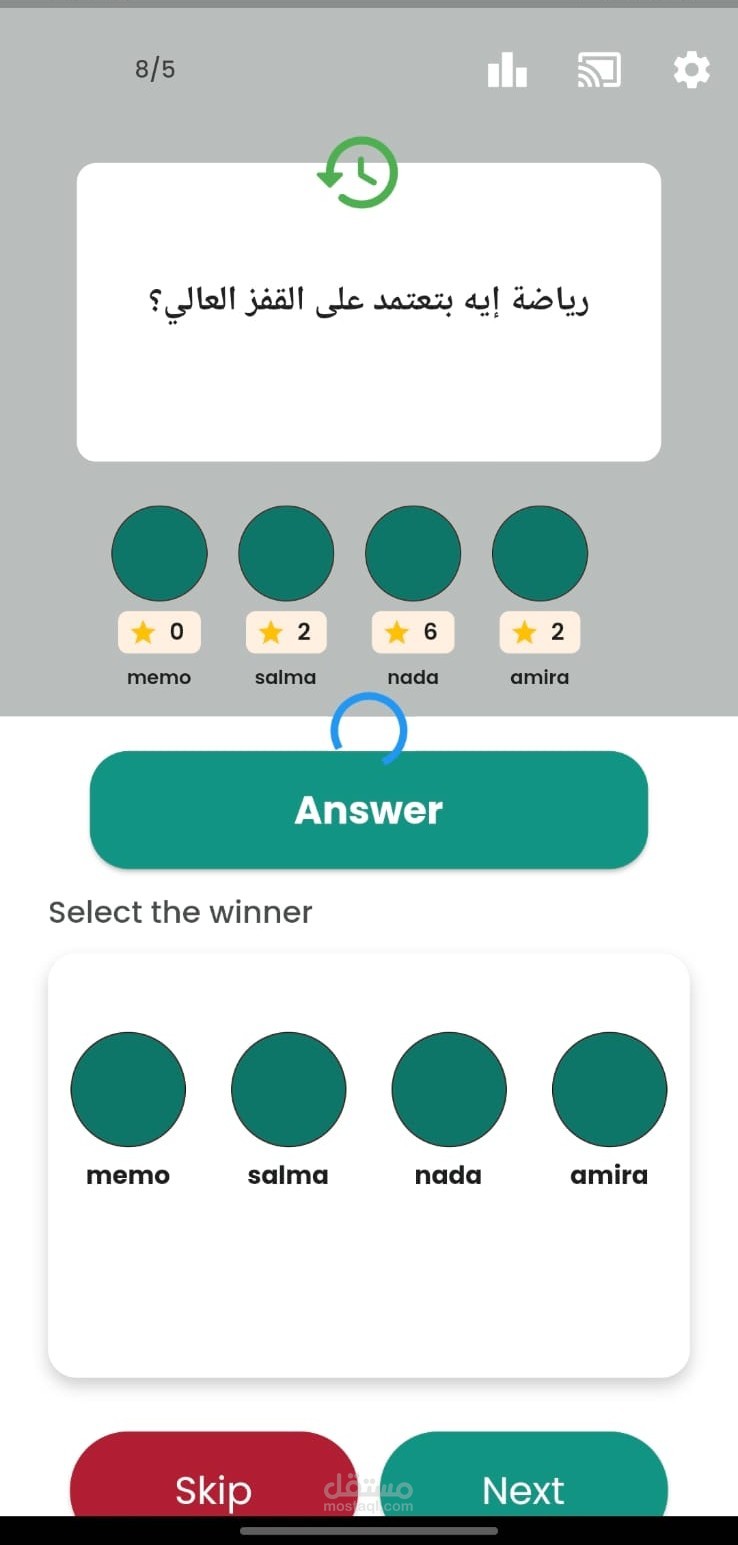Tap the green timer reset icon
This screenshot has width=738, height=1545.
pos(358,173)
